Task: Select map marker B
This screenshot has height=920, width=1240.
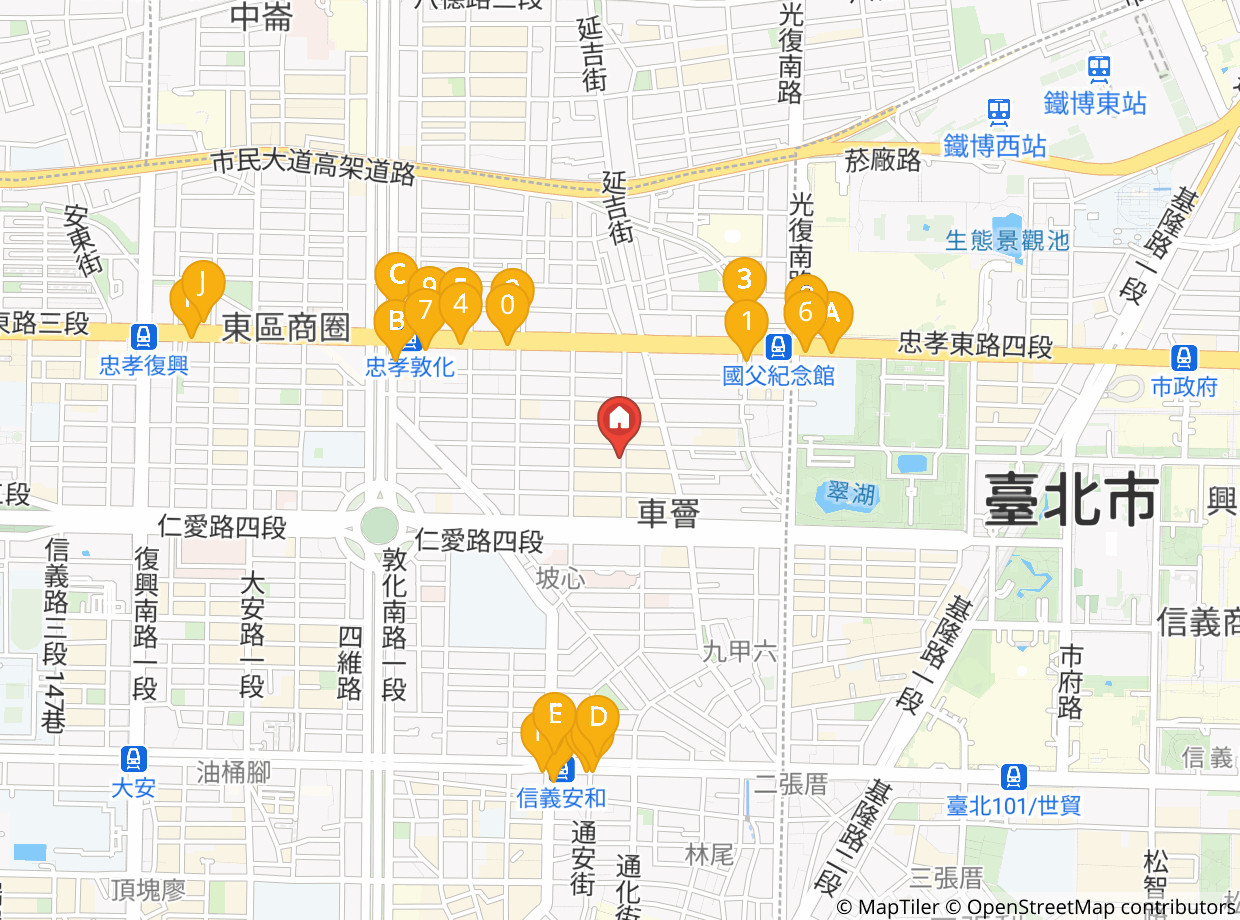Action: 392,322
